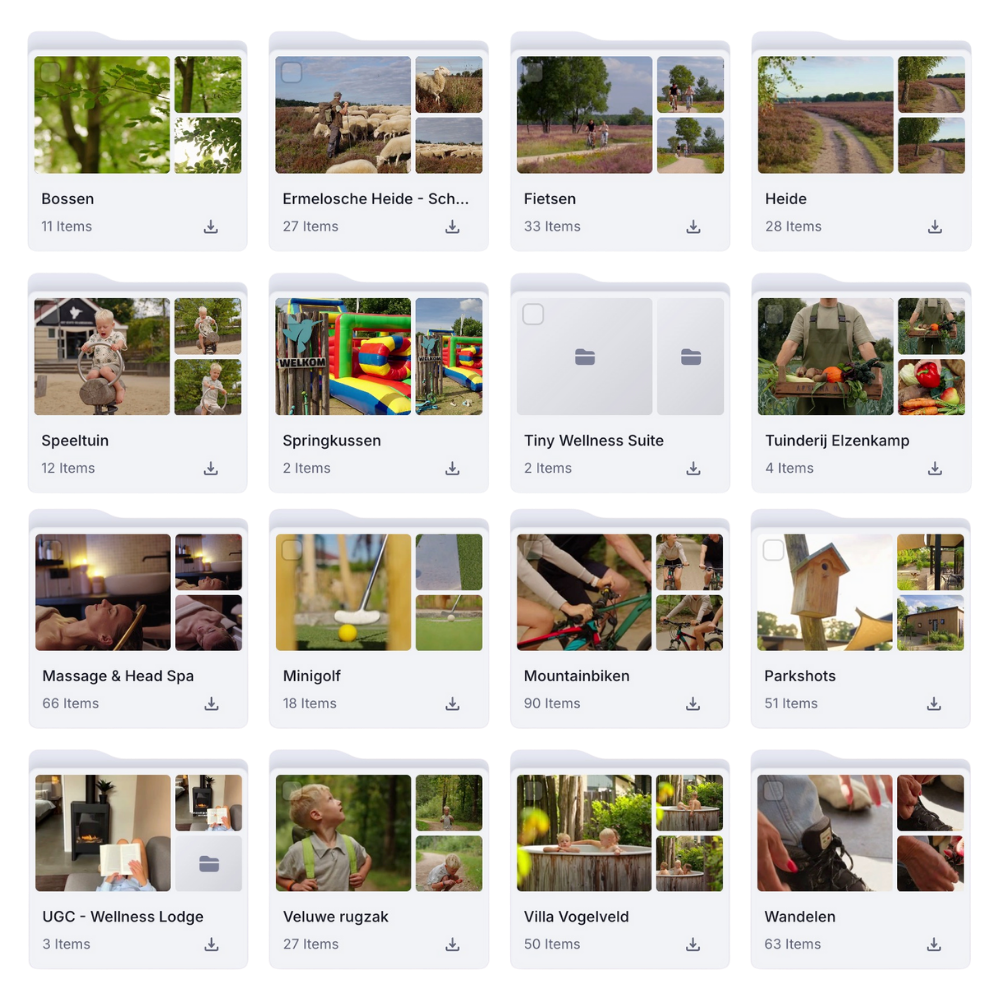Download the Parkshots folder

(934, 704)
